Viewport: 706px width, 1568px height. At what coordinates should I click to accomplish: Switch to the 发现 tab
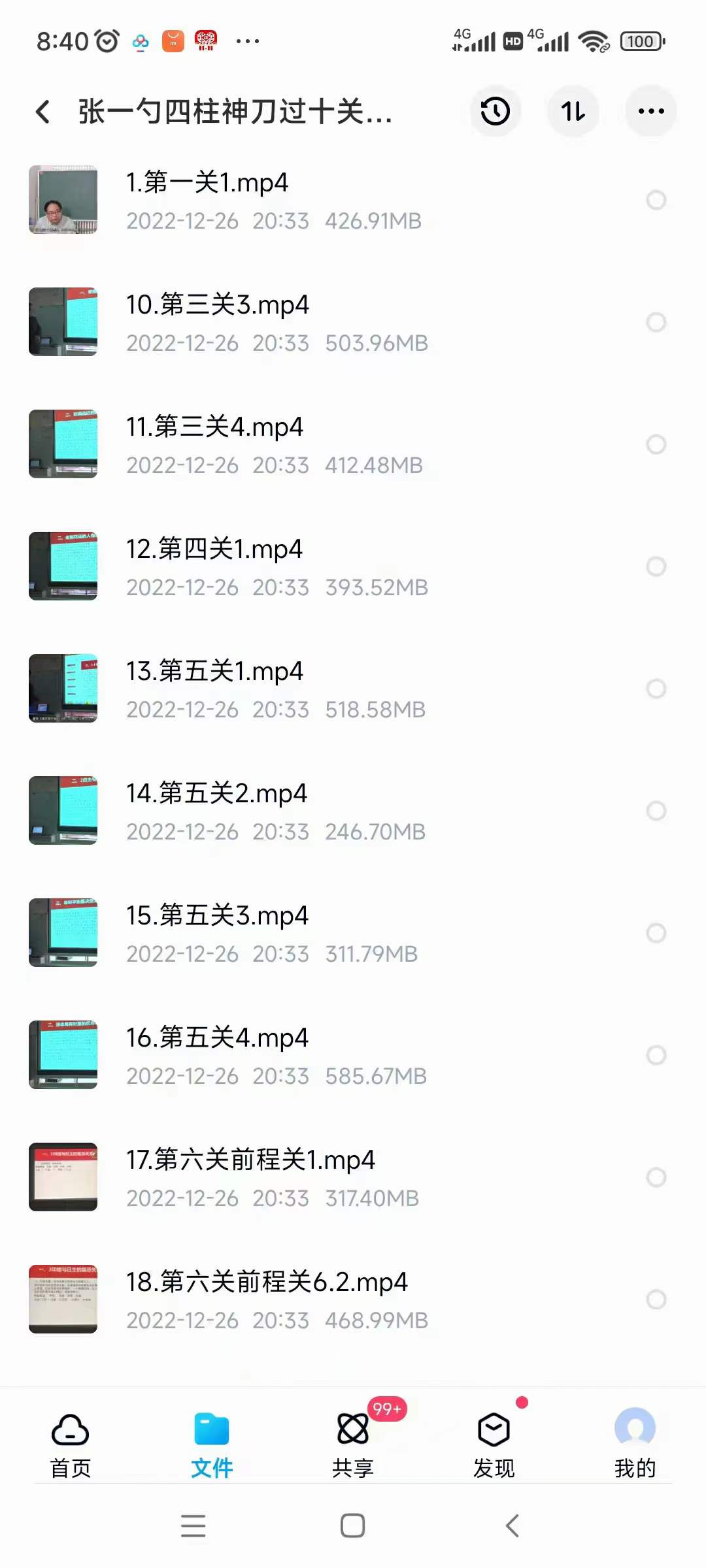coord(494,1445)
